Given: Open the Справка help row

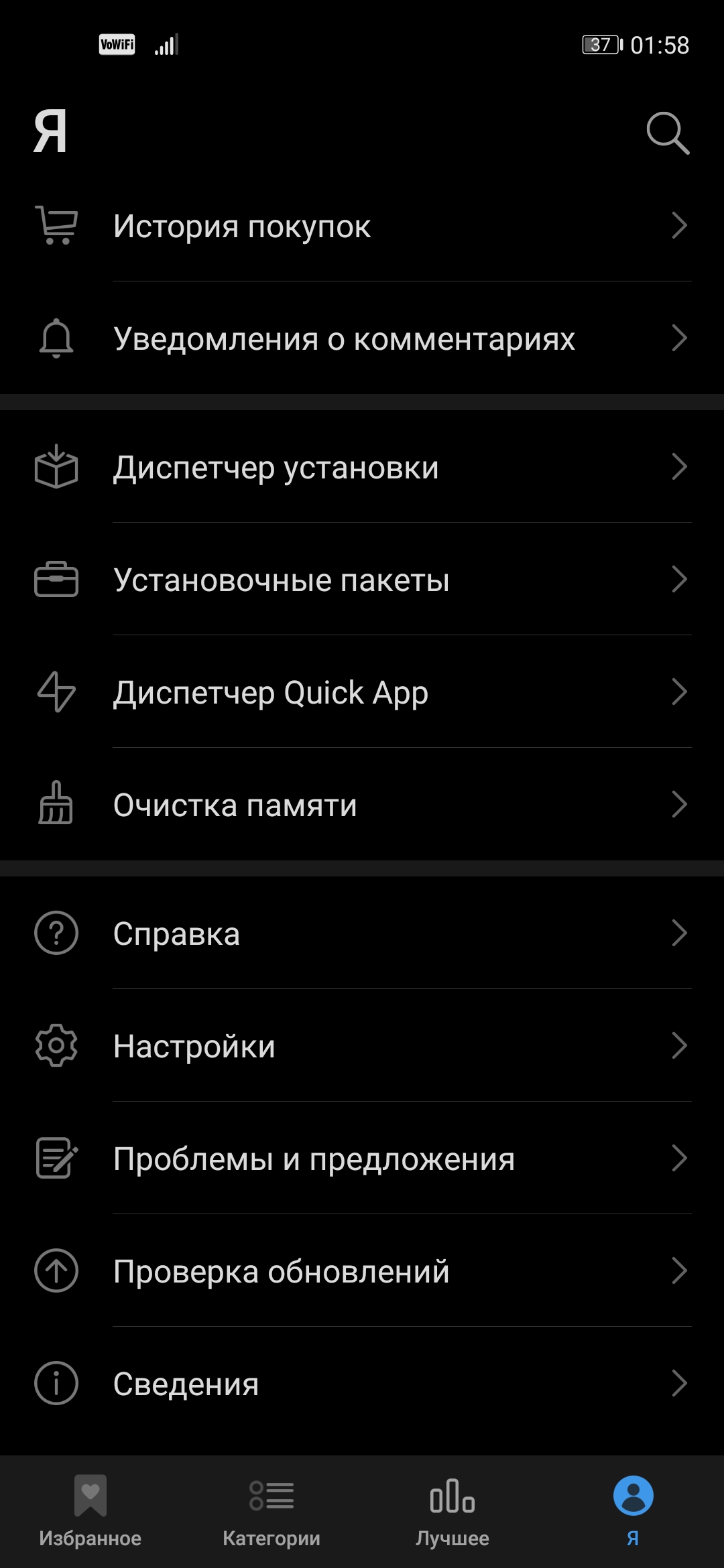Looking at the screenshot, I should [362, 933].
